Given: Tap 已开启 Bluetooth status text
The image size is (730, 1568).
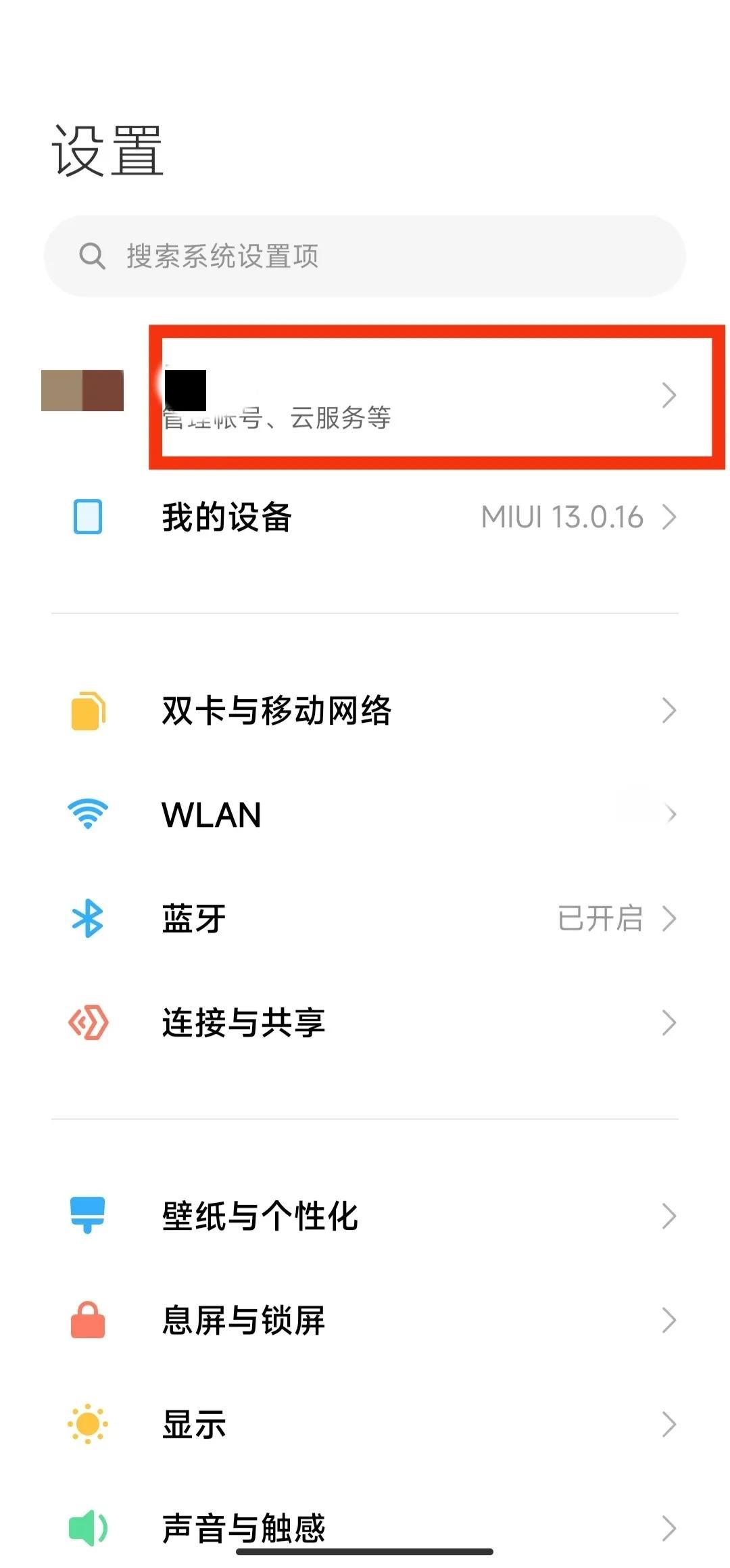Looking at the screenshot, I should click(600, 918).
